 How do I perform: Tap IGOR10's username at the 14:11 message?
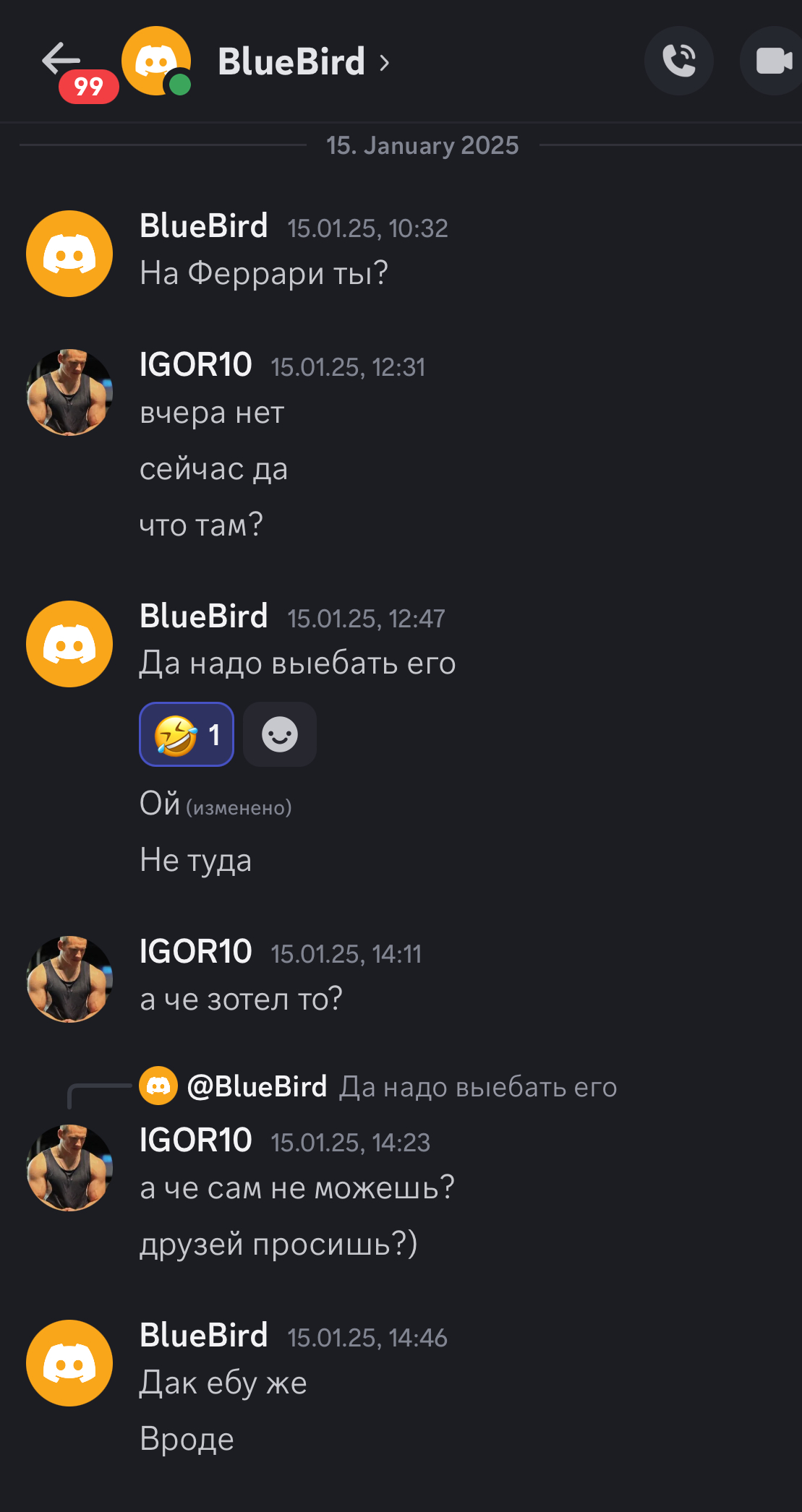[195, 951]
